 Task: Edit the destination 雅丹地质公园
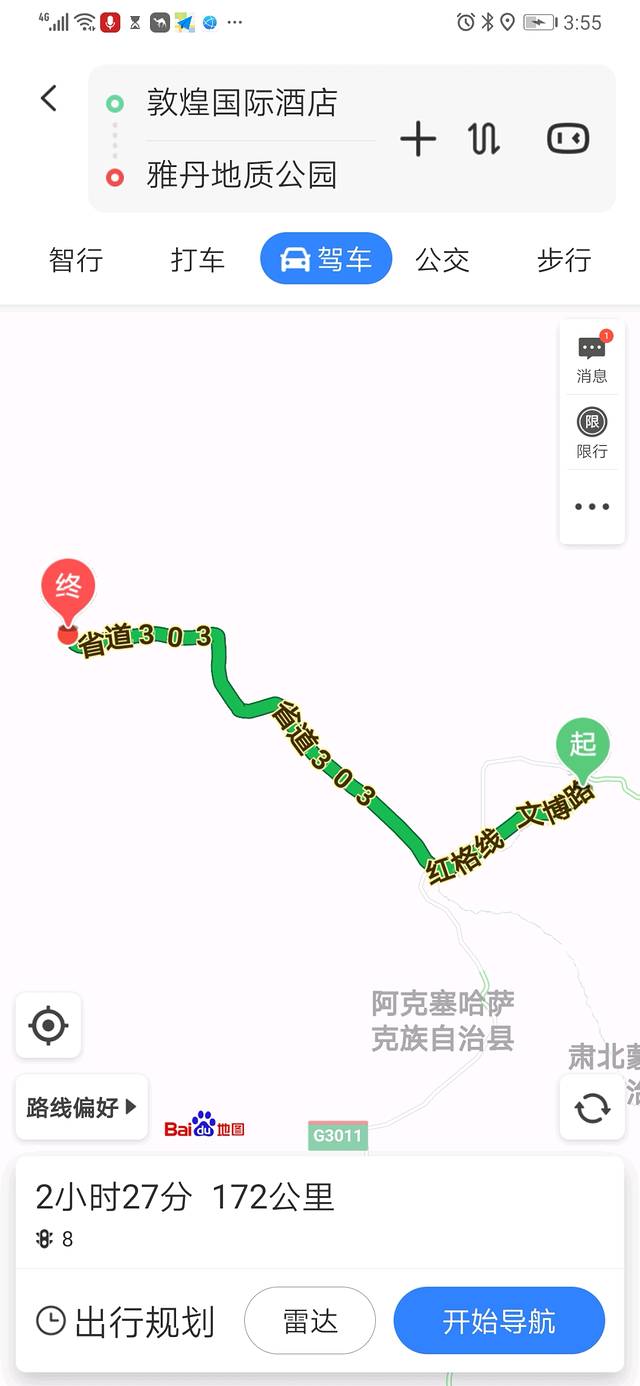click(242, 176)
